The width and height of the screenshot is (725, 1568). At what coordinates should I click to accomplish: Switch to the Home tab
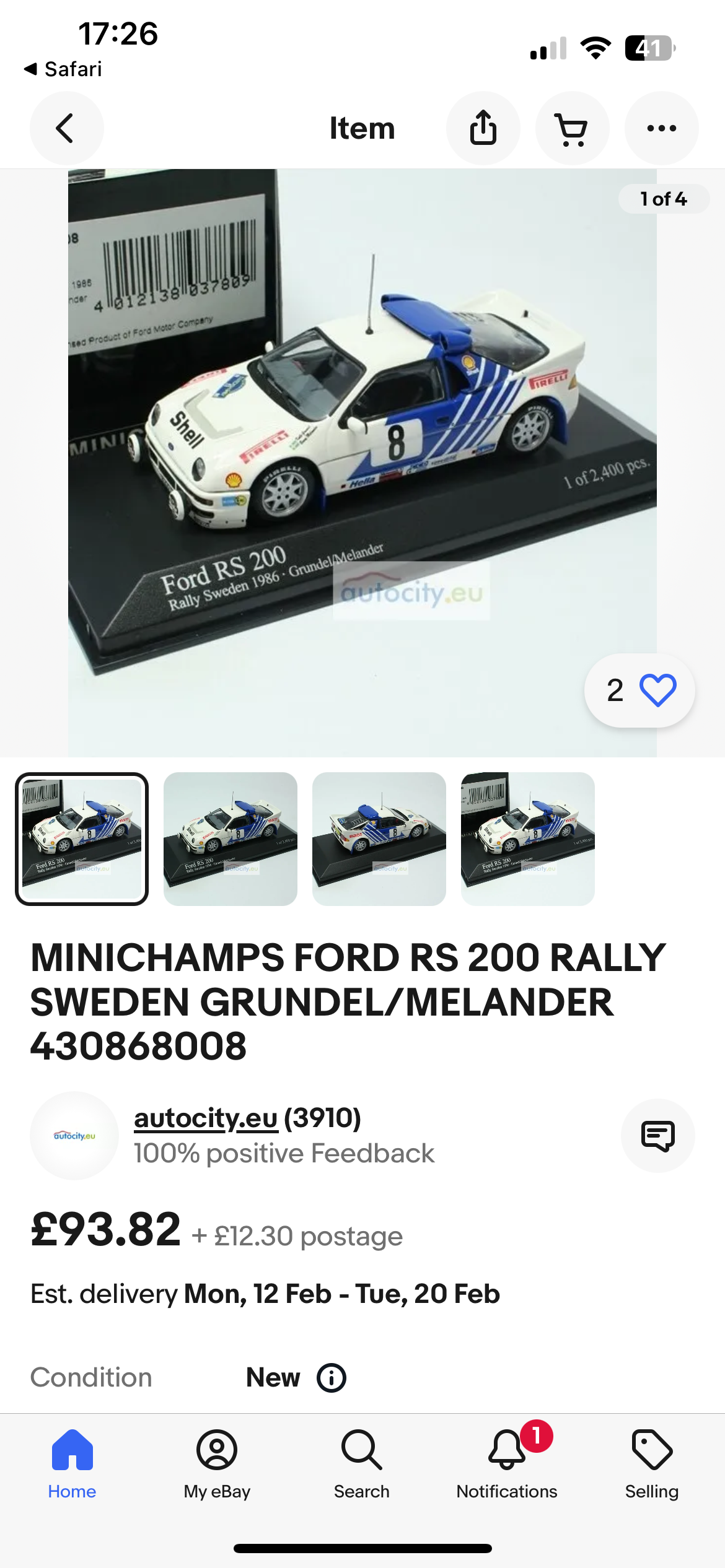[x=72, y=1464]
